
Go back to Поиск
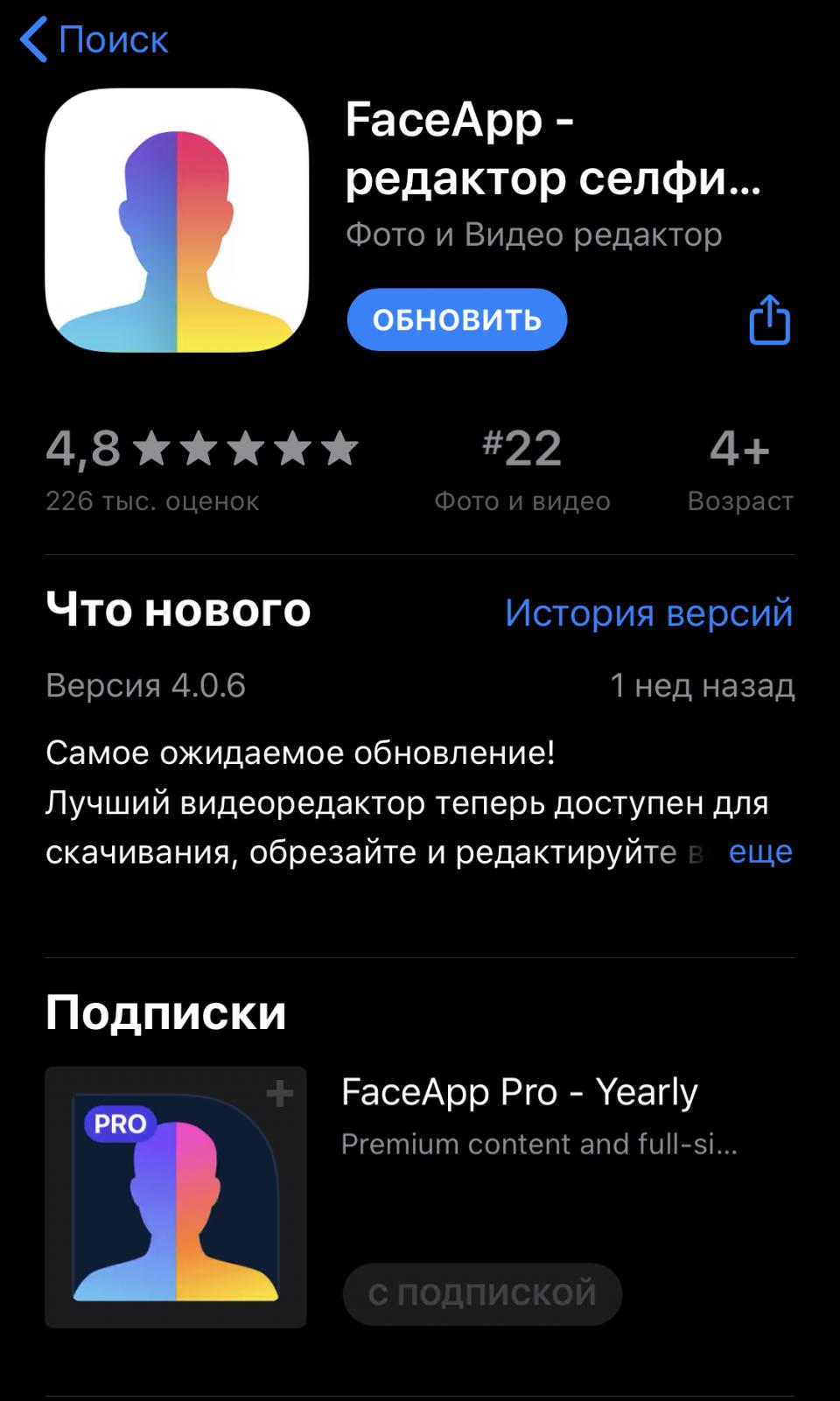tap(94, 40)
